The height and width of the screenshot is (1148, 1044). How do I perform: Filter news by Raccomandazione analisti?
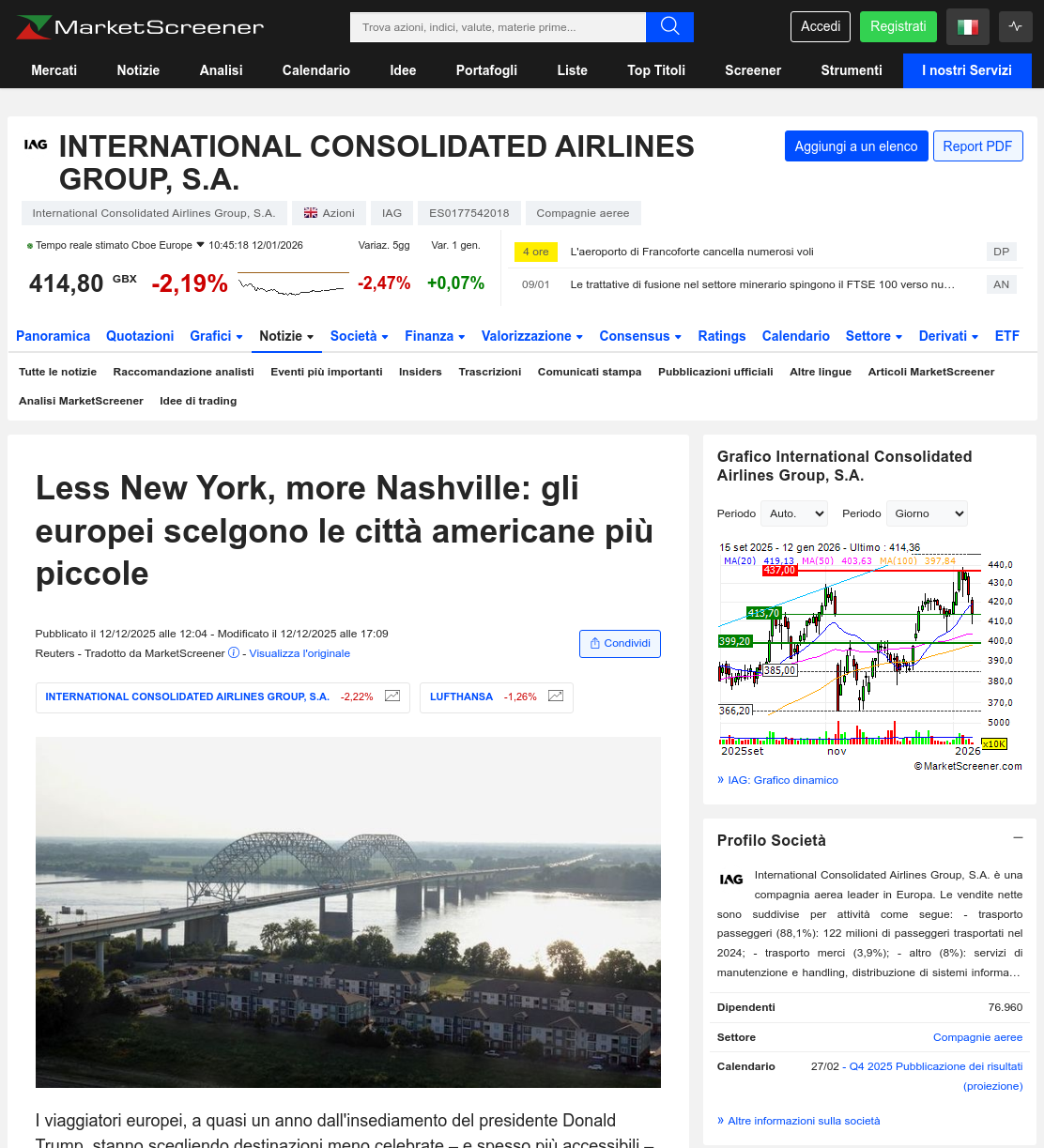pos(184,372)
